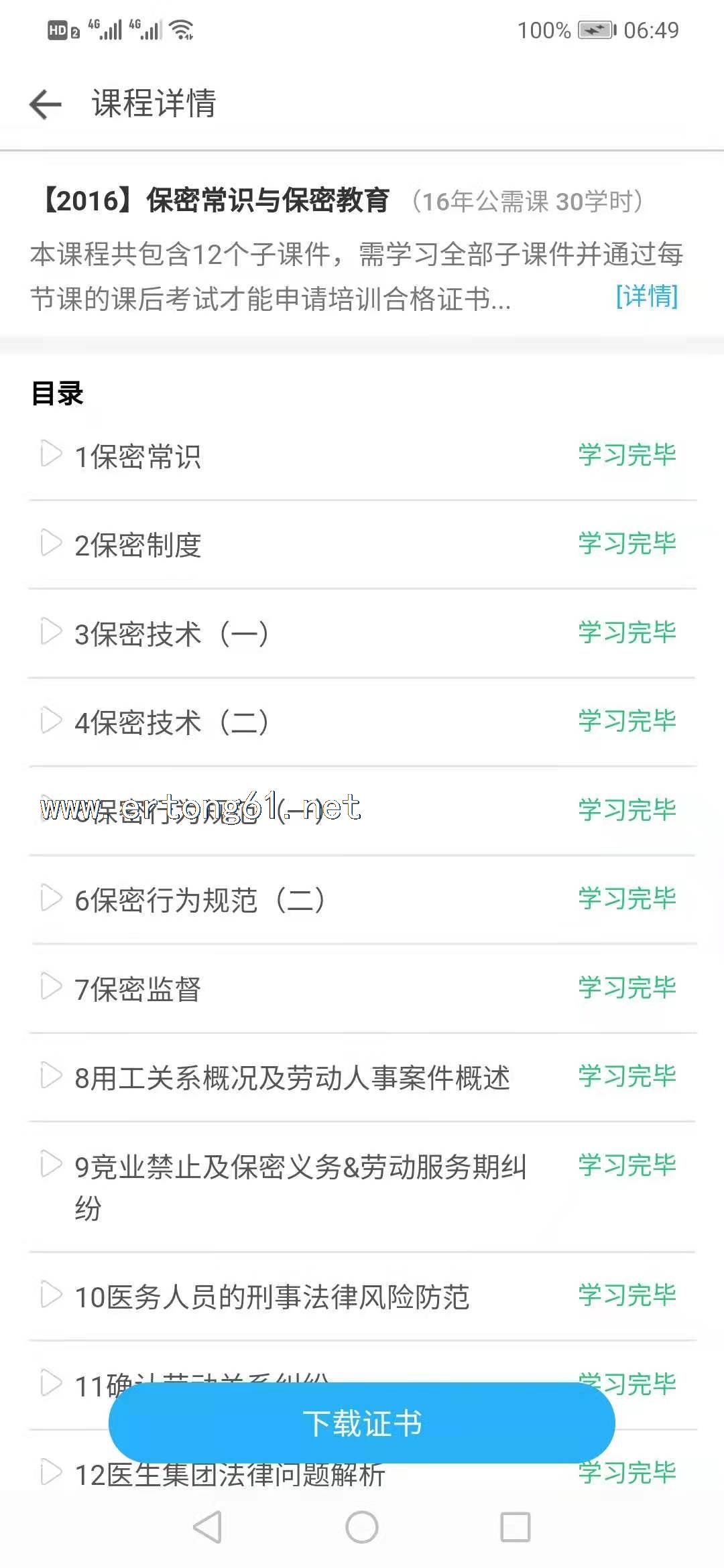The image size is (724, 1568).
Task: Open lesson 6保密行为规范（二）
Action: tap(200, 900)
